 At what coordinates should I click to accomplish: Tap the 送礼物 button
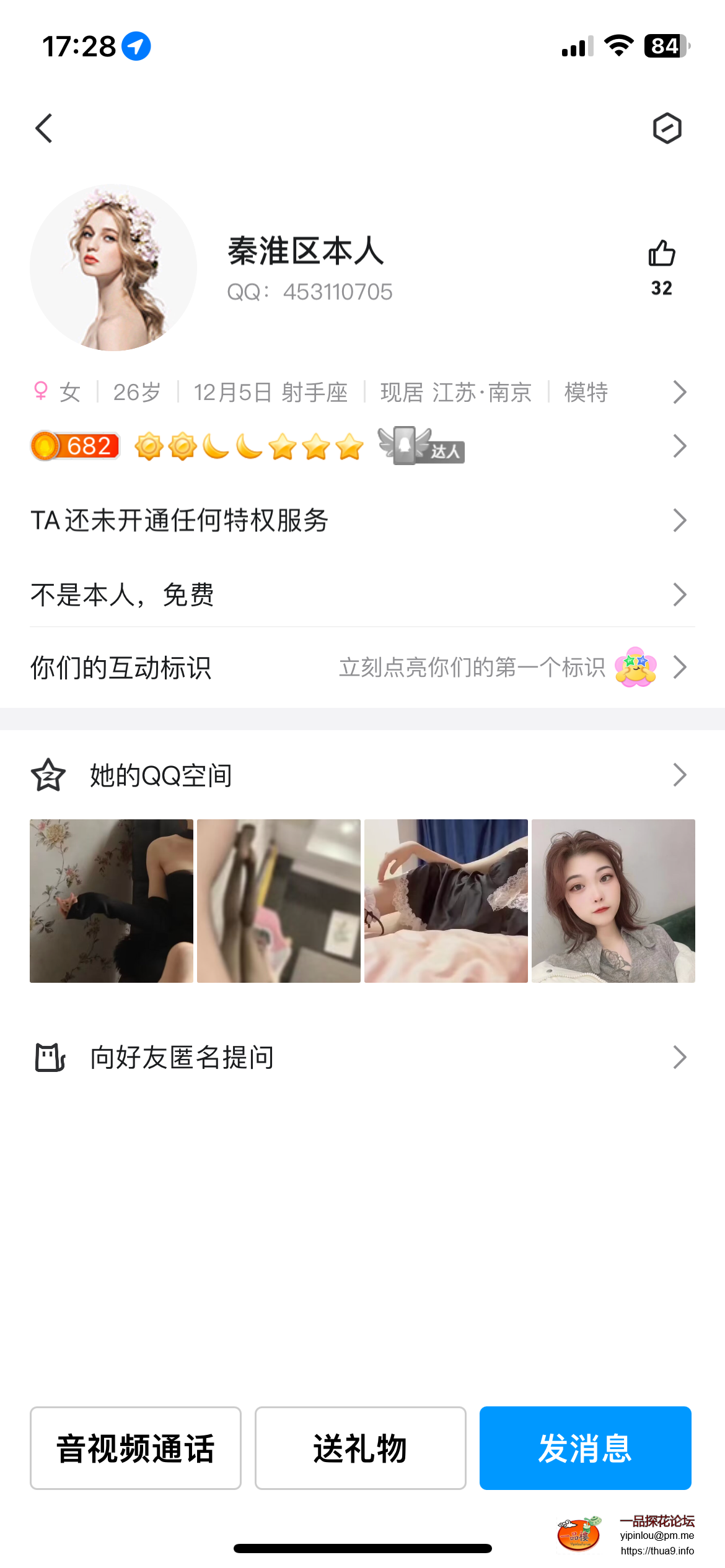(x=360, y=1448)
